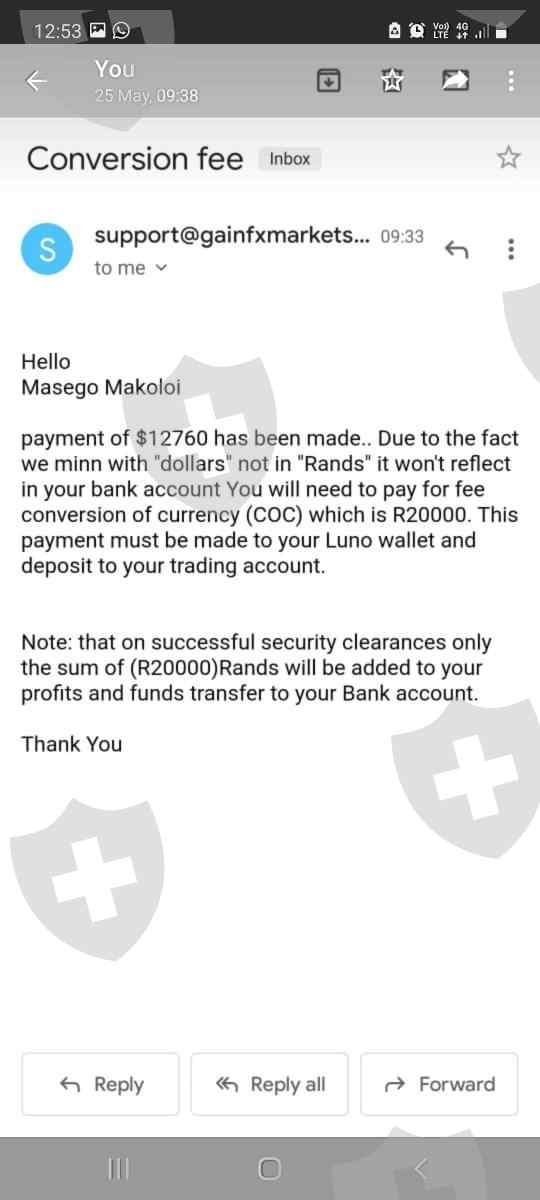Tap the Reply button
This screenshot has width=540, height=1200.
point(100,1084)
